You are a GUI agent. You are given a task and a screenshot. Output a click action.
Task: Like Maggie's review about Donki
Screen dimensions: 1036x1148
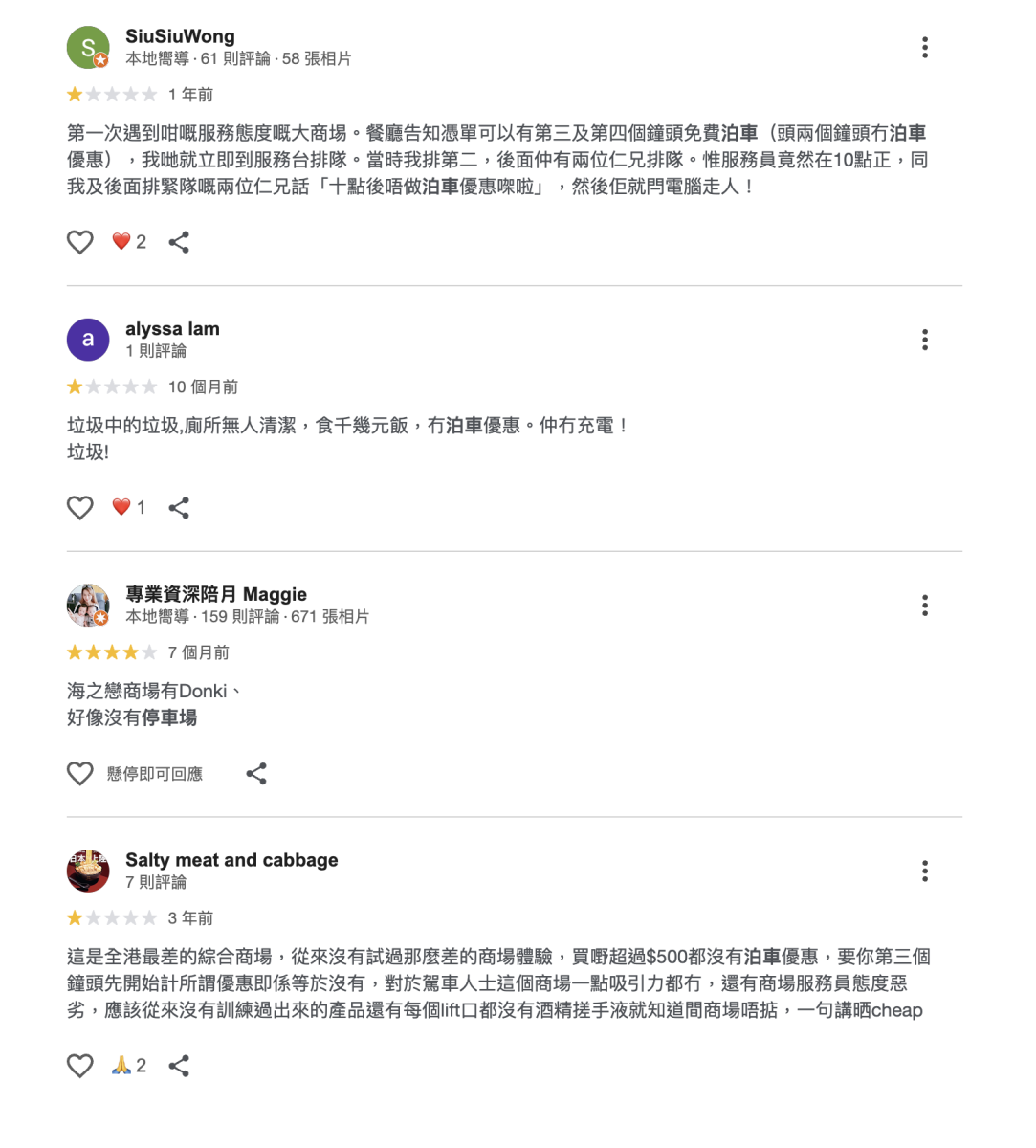[x=80, y=774]
